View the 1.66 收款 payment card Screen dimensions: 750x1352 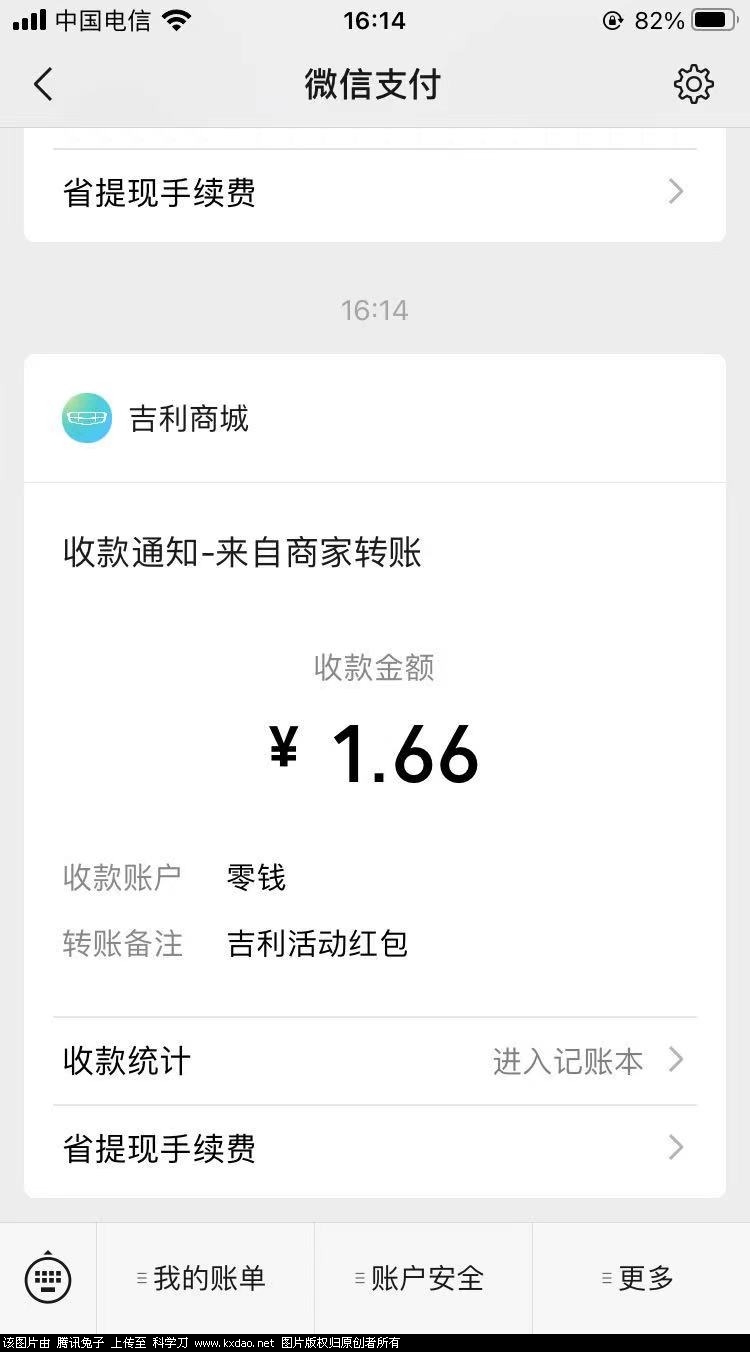click(x=374, y=750)
